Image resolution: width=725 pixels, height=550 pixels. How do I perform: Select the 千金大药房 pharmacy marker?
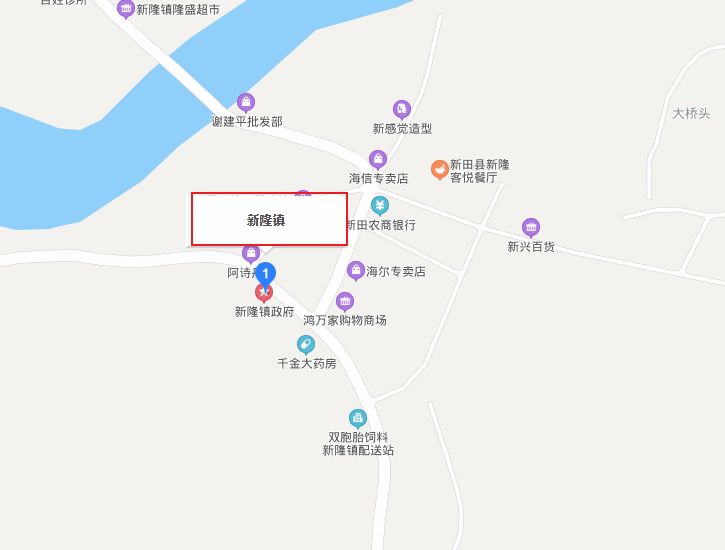[306, 344]
